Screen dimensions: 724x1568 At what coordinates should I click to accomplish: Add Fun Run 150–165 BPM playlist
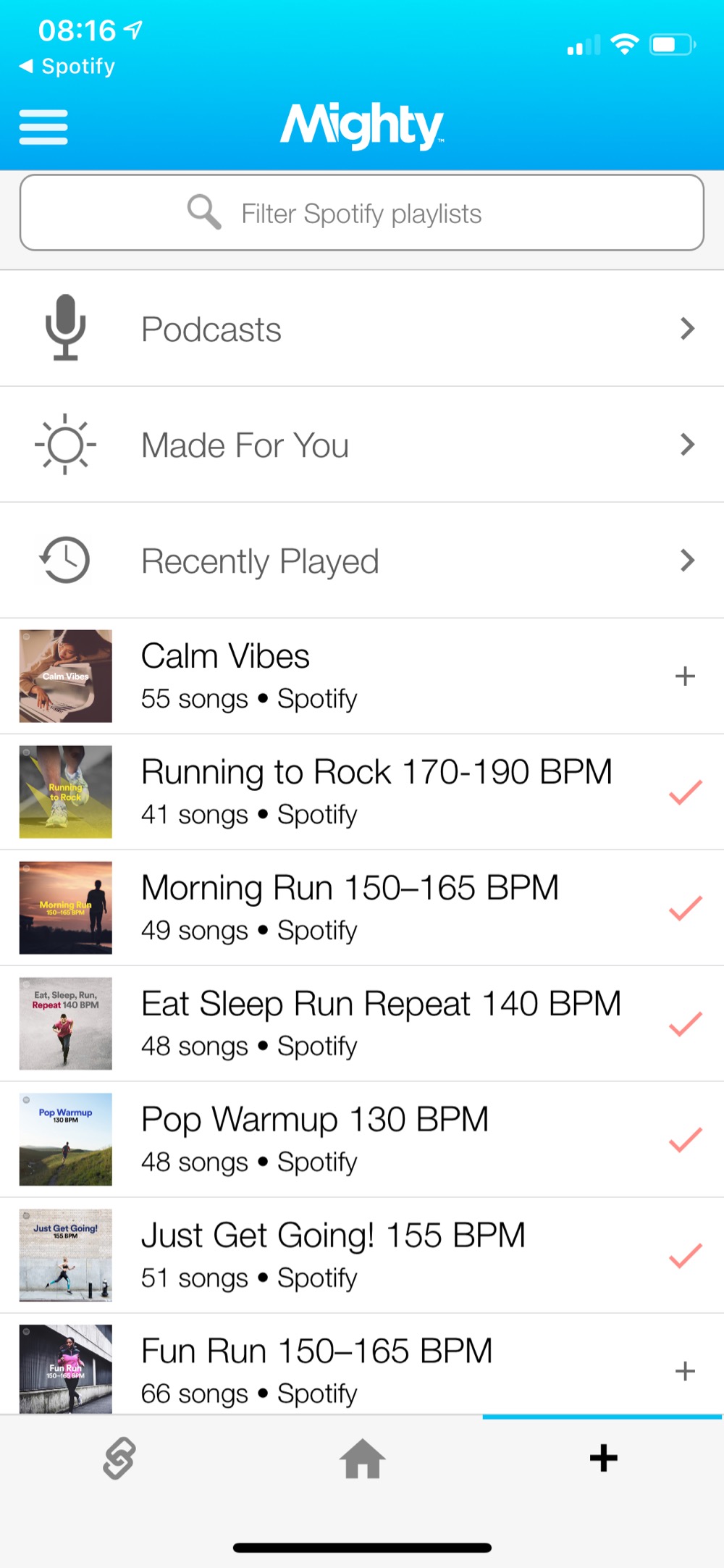685,1371
